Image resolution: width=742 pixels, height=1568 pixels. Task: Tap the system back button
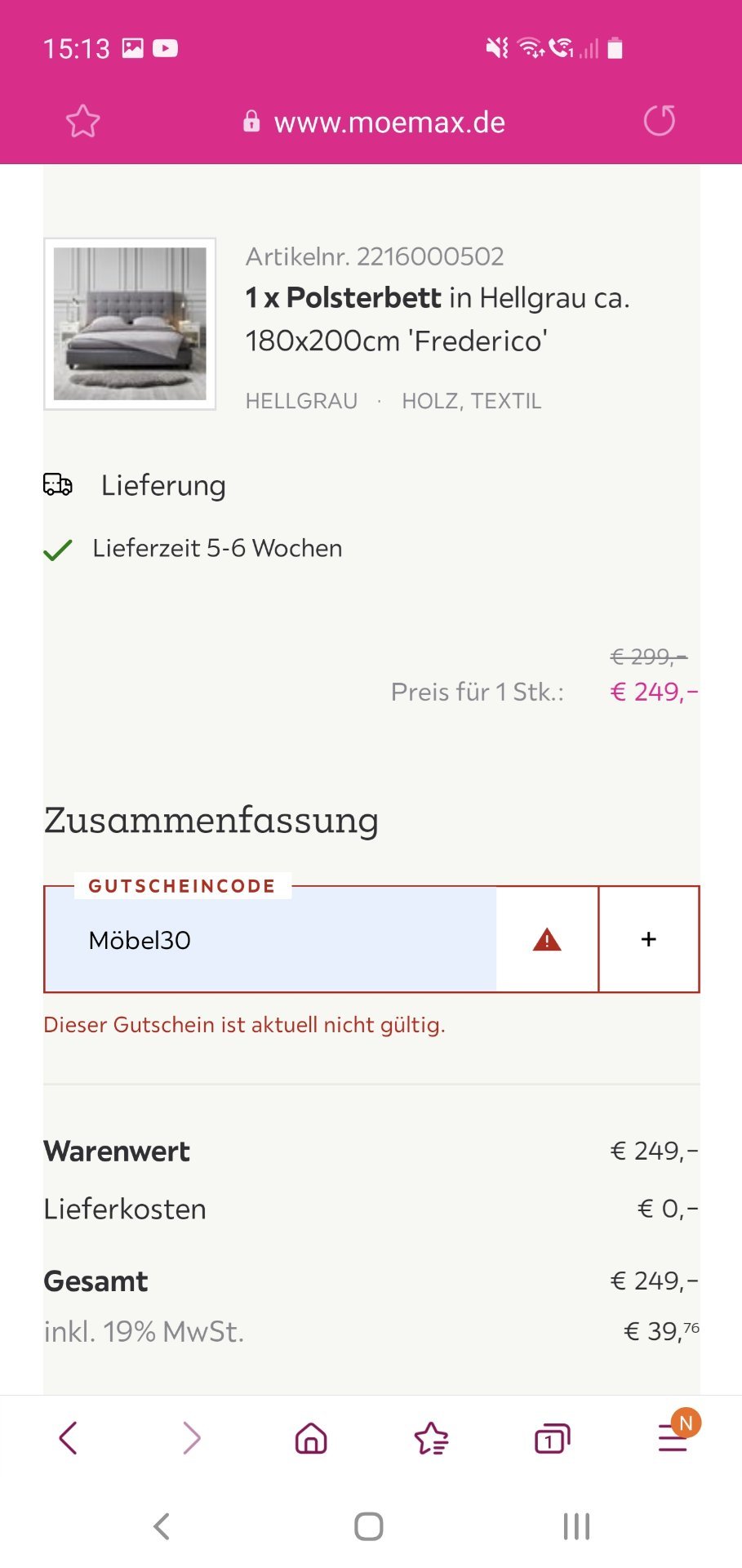click(x=162, y=1526)
